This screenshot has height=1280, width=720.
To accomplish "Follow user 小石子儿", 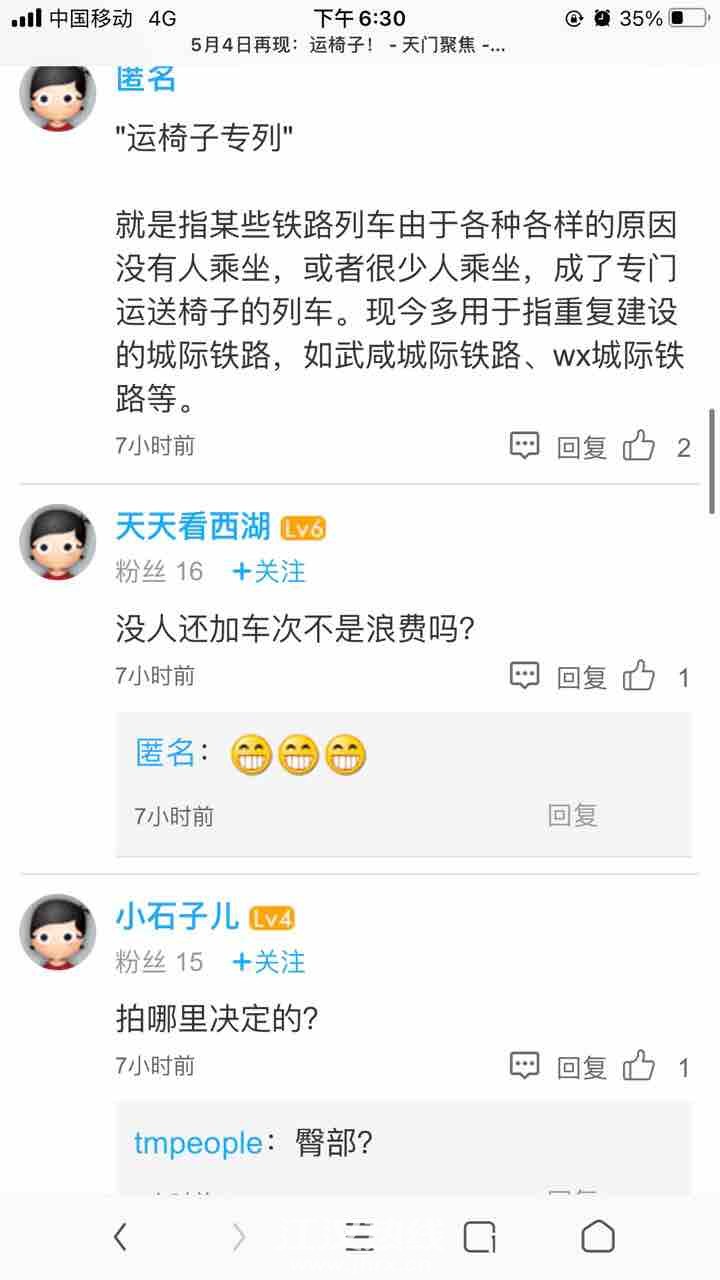I will 268,961.
